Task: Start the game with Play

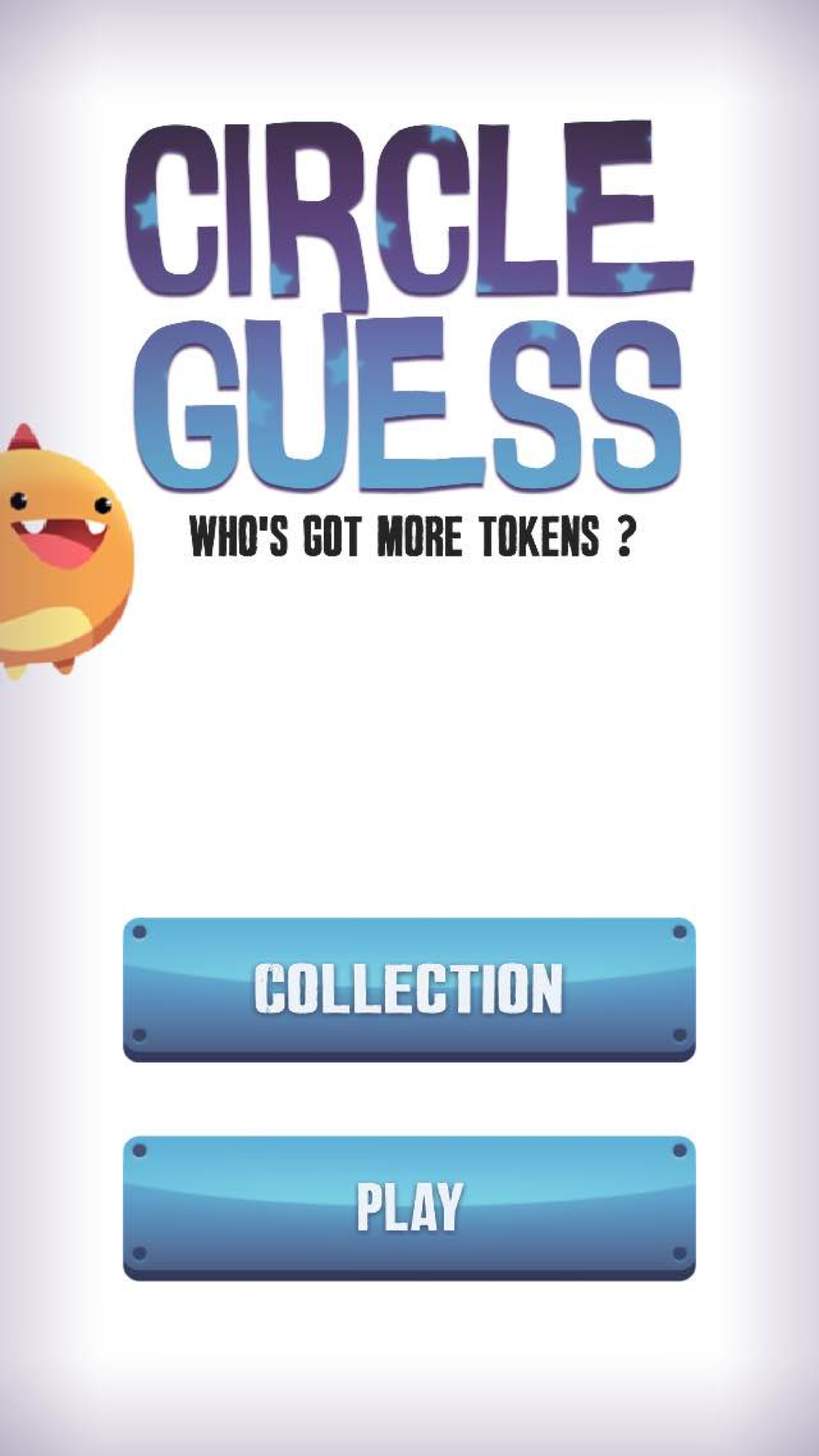Action: pos(409,1207)
